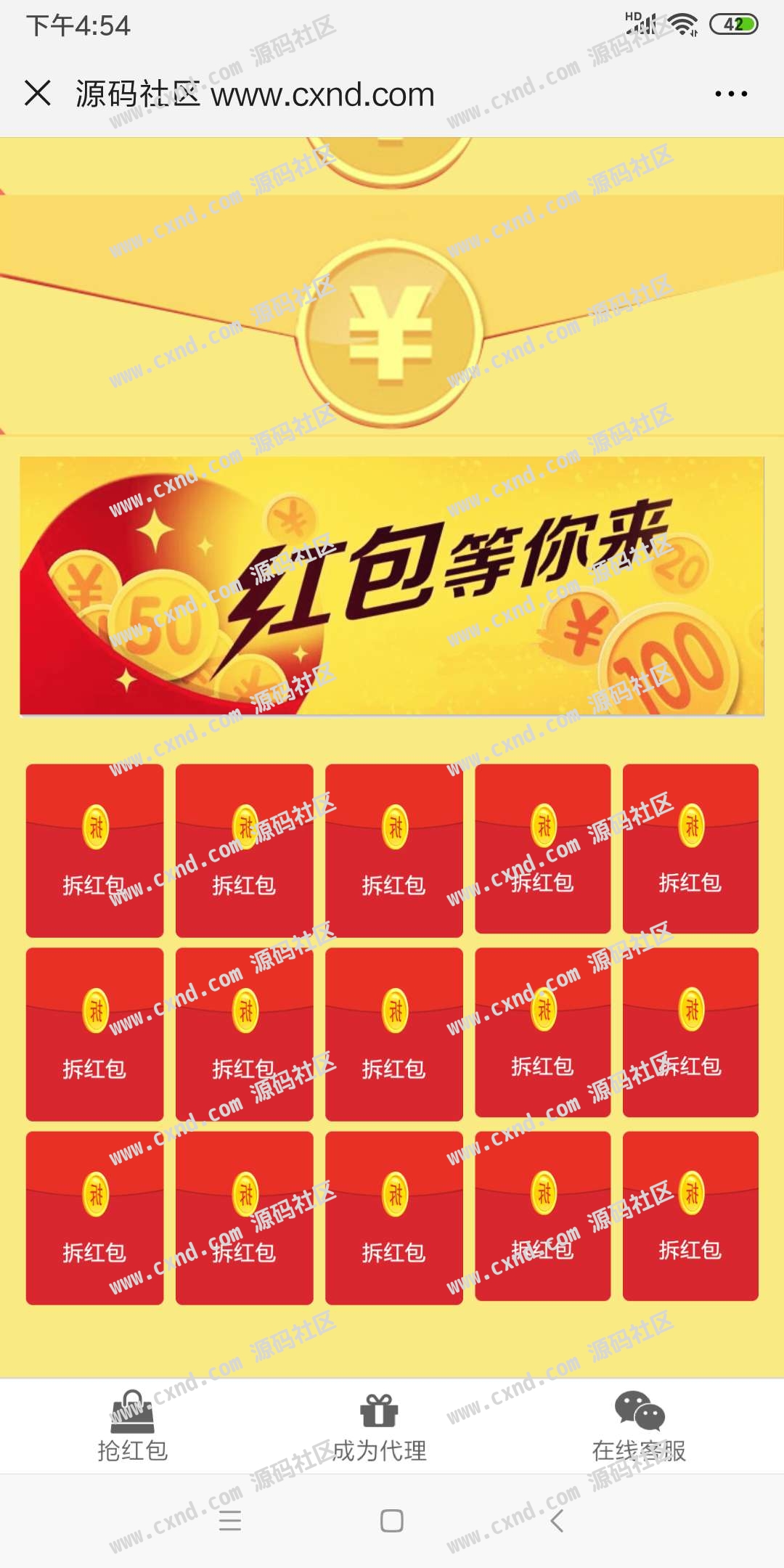
Task: Close the webpage with the X icon
Action: [x=38, y=94]
